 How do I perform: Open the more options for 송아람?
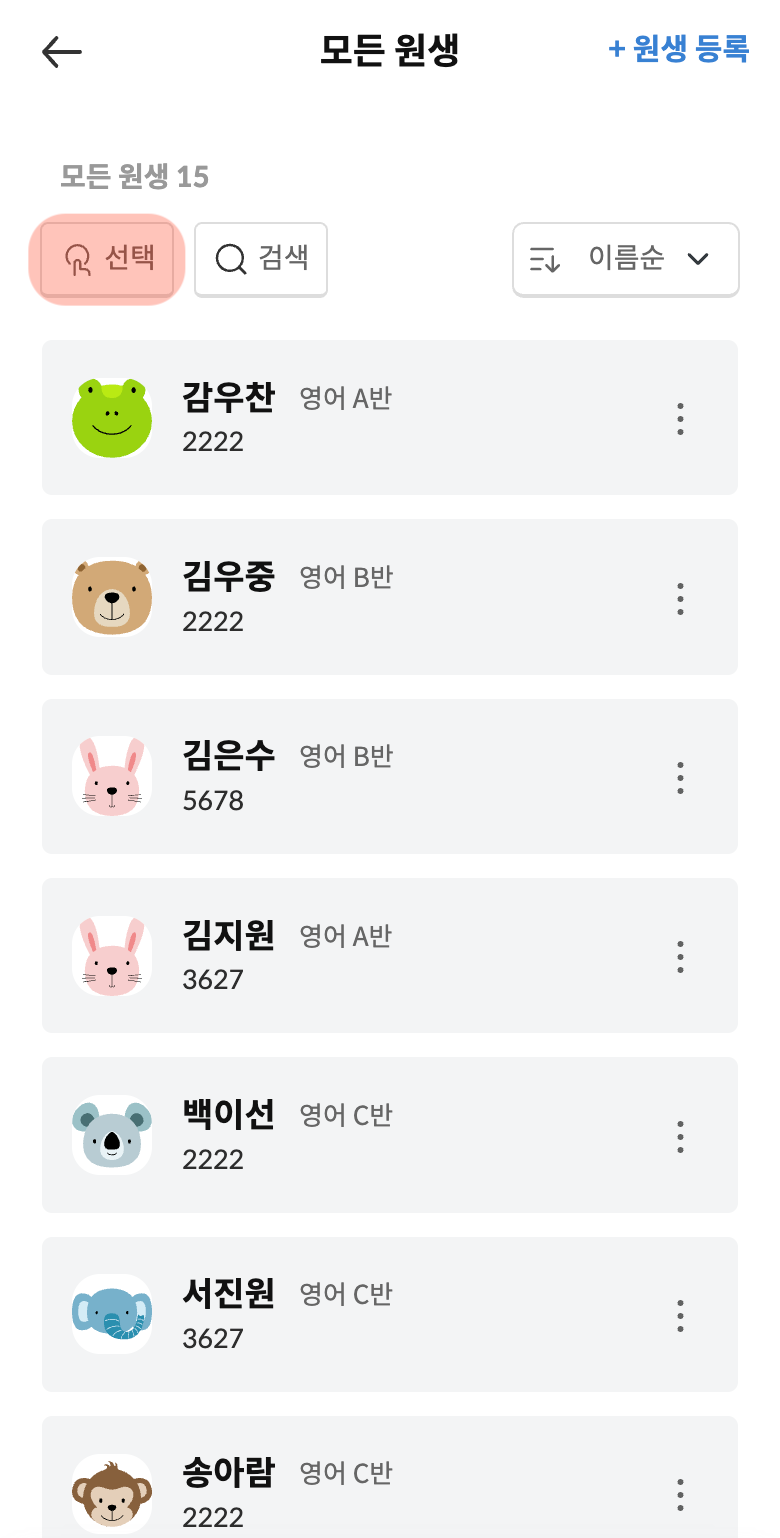680,1494
